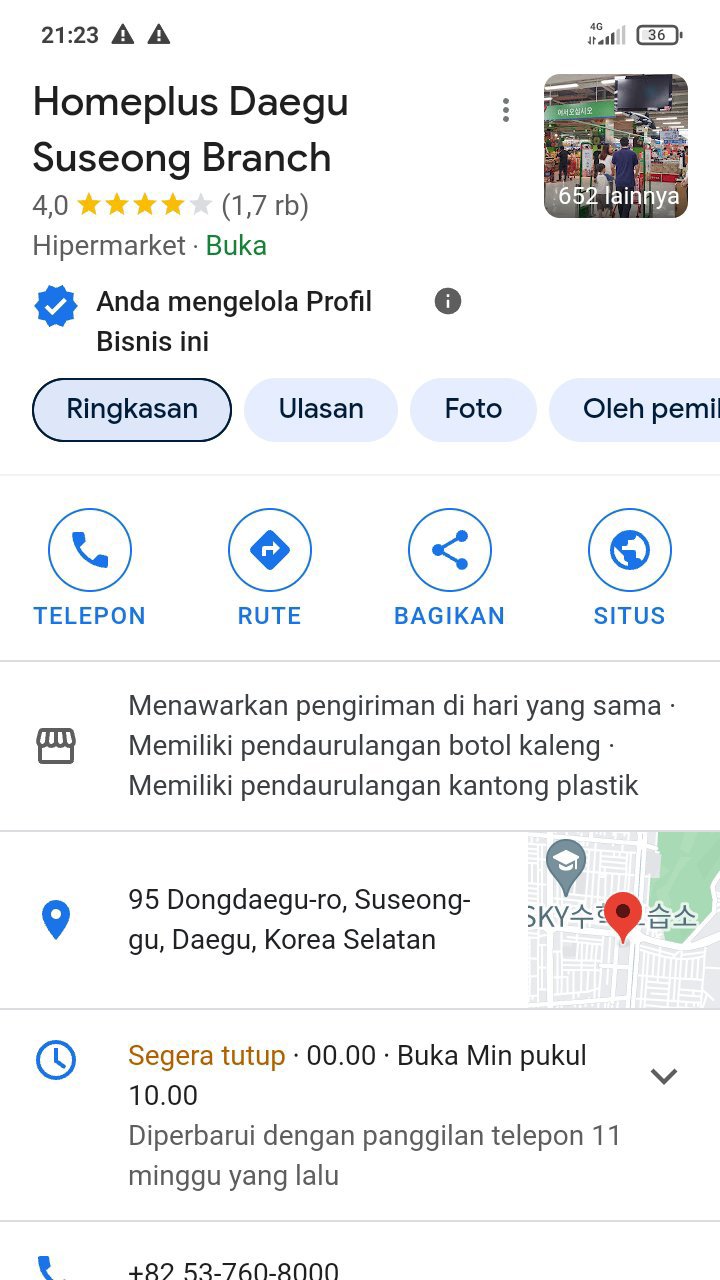Call the store with the Telepon button
The width and height of the screenshot is (720, 1280).
coord(90,567)
